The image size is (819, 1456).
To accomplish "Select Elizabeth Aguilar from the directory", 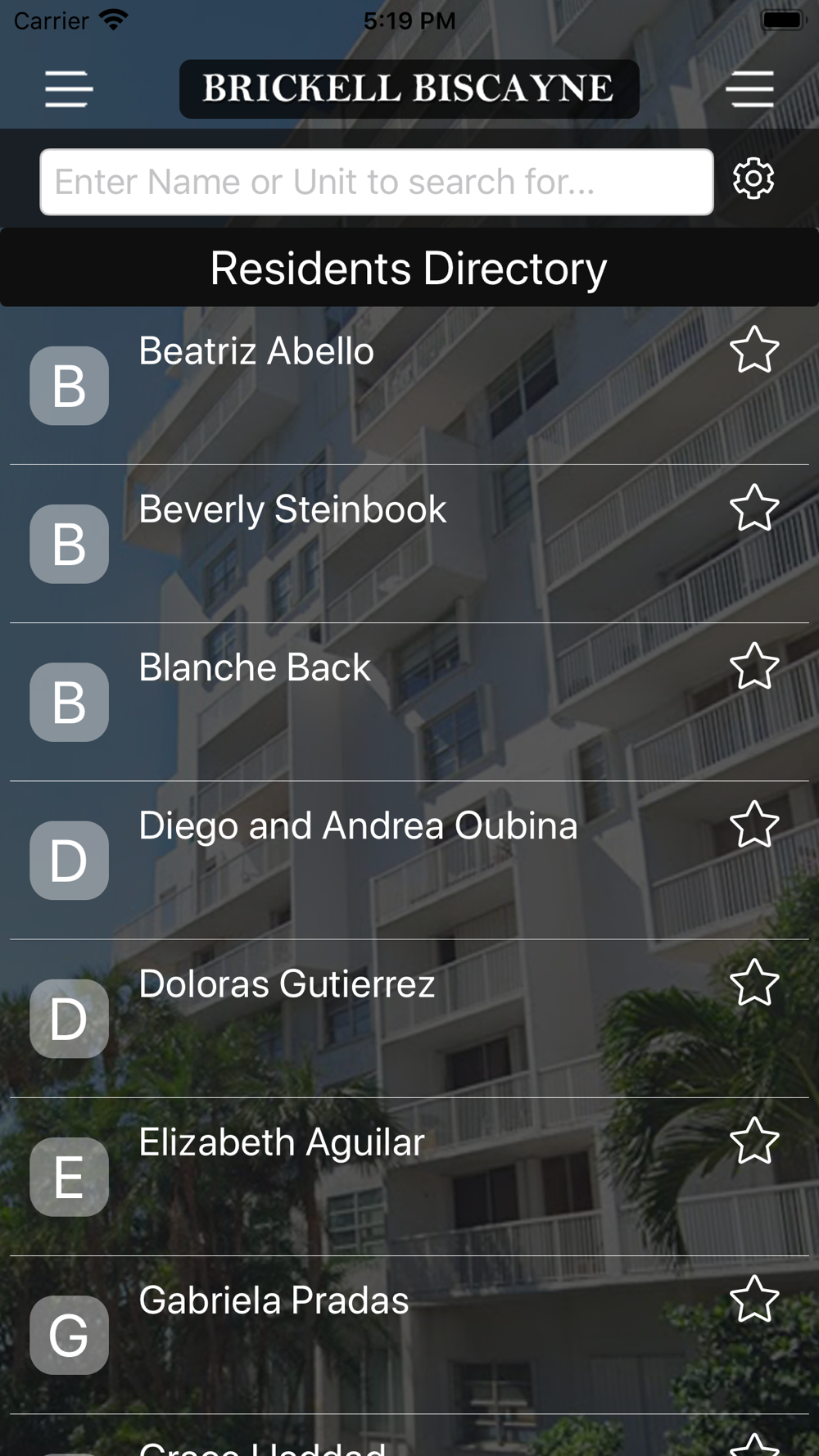I will (282, 1142).
